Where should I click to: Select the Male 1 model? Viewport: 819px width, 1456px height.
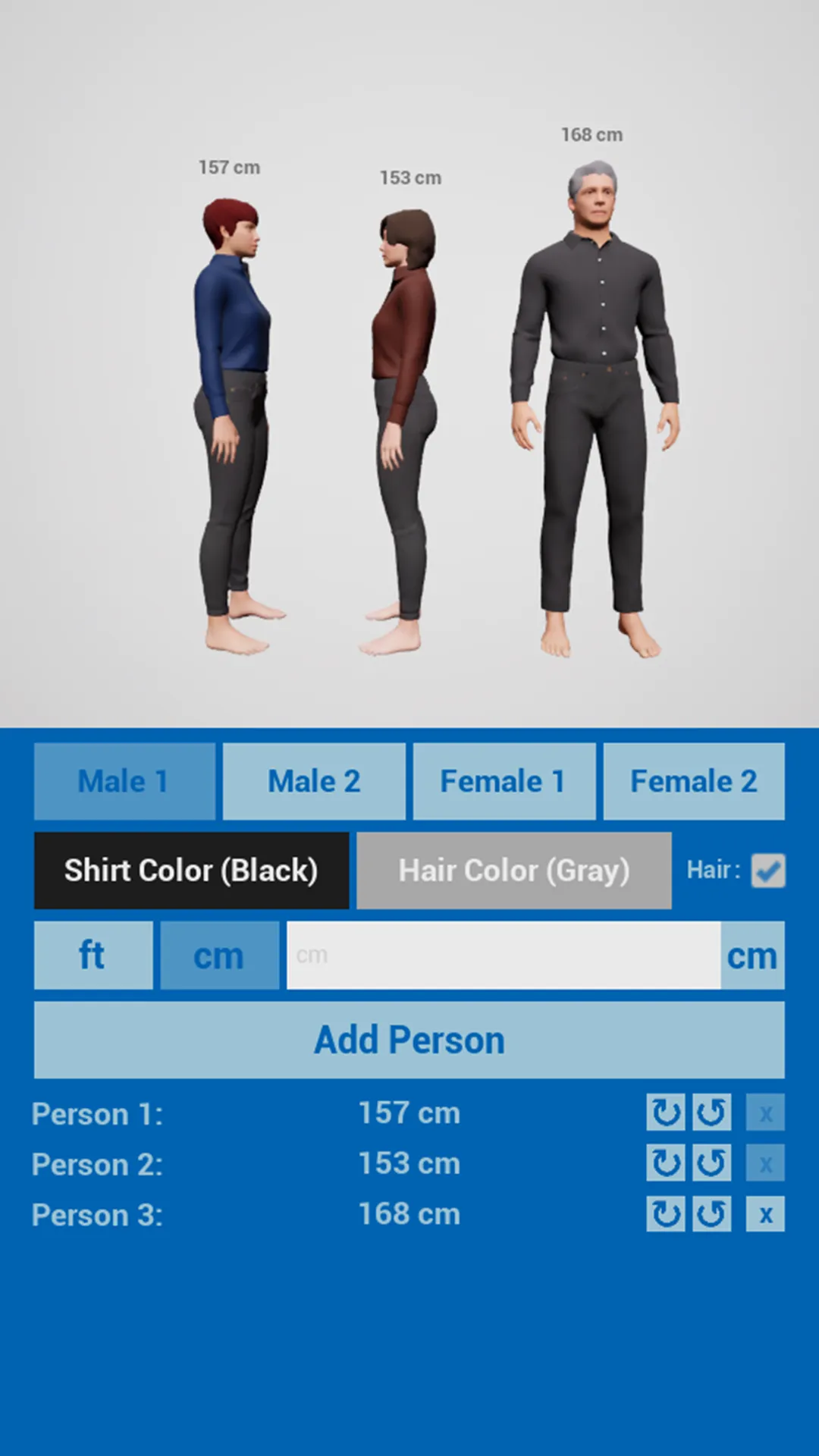(x=124, y=781)
